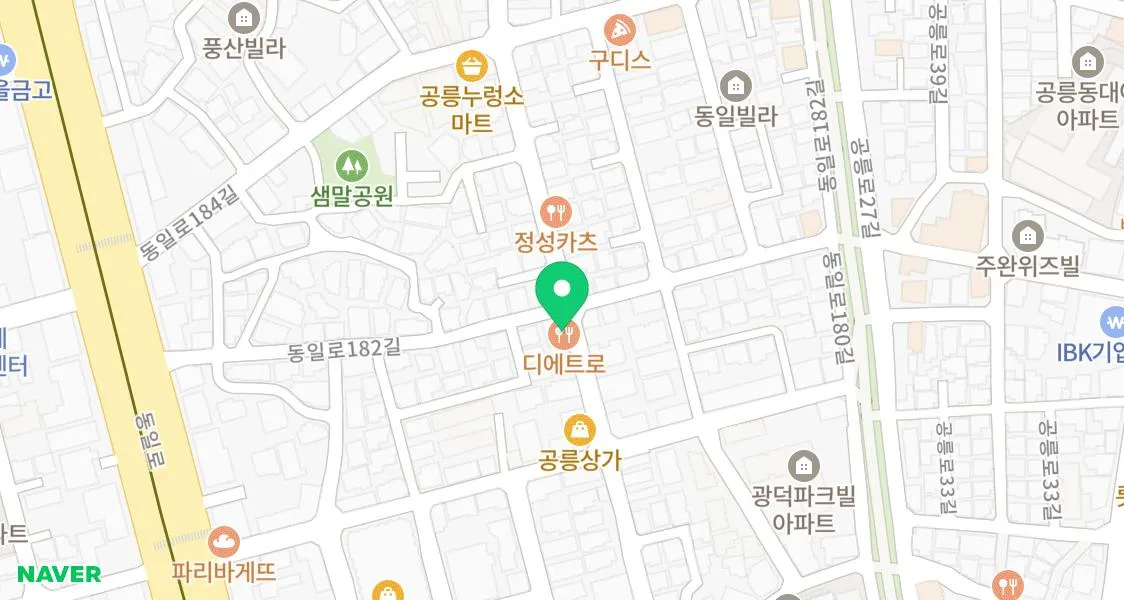The width and height of the screenshot is (1124, 600).
Task: Select the 구디스 pizza marker
Action: (620, 28)
